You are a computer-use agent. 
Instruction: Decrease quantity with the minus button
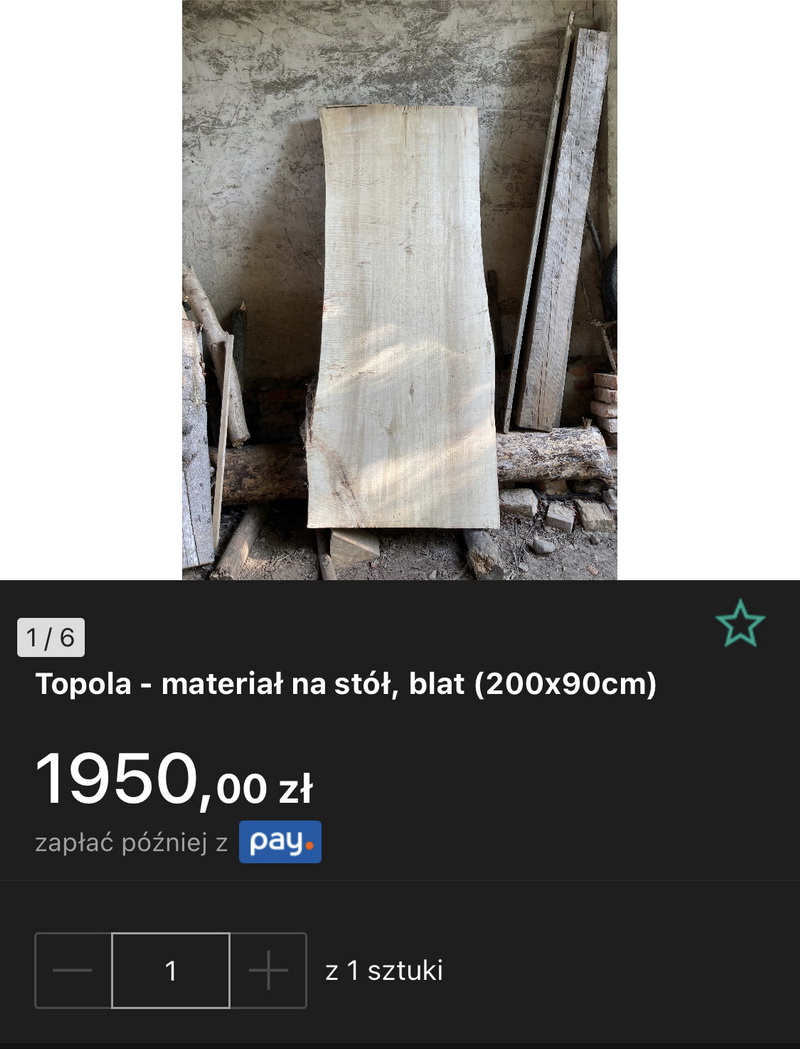point(73,970)
